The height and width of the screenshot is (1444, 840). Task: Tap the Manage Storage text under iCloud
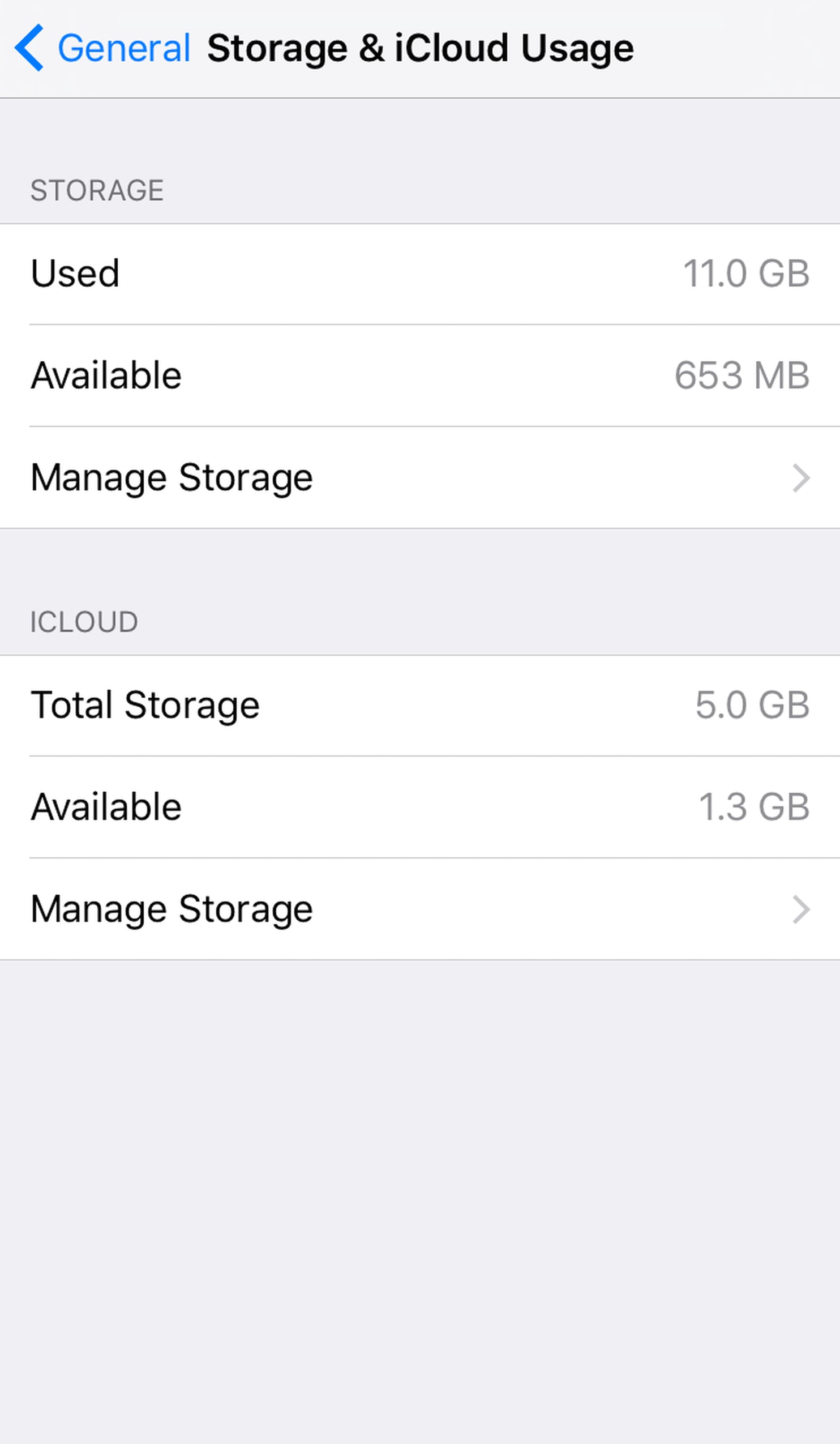point(170,909)
